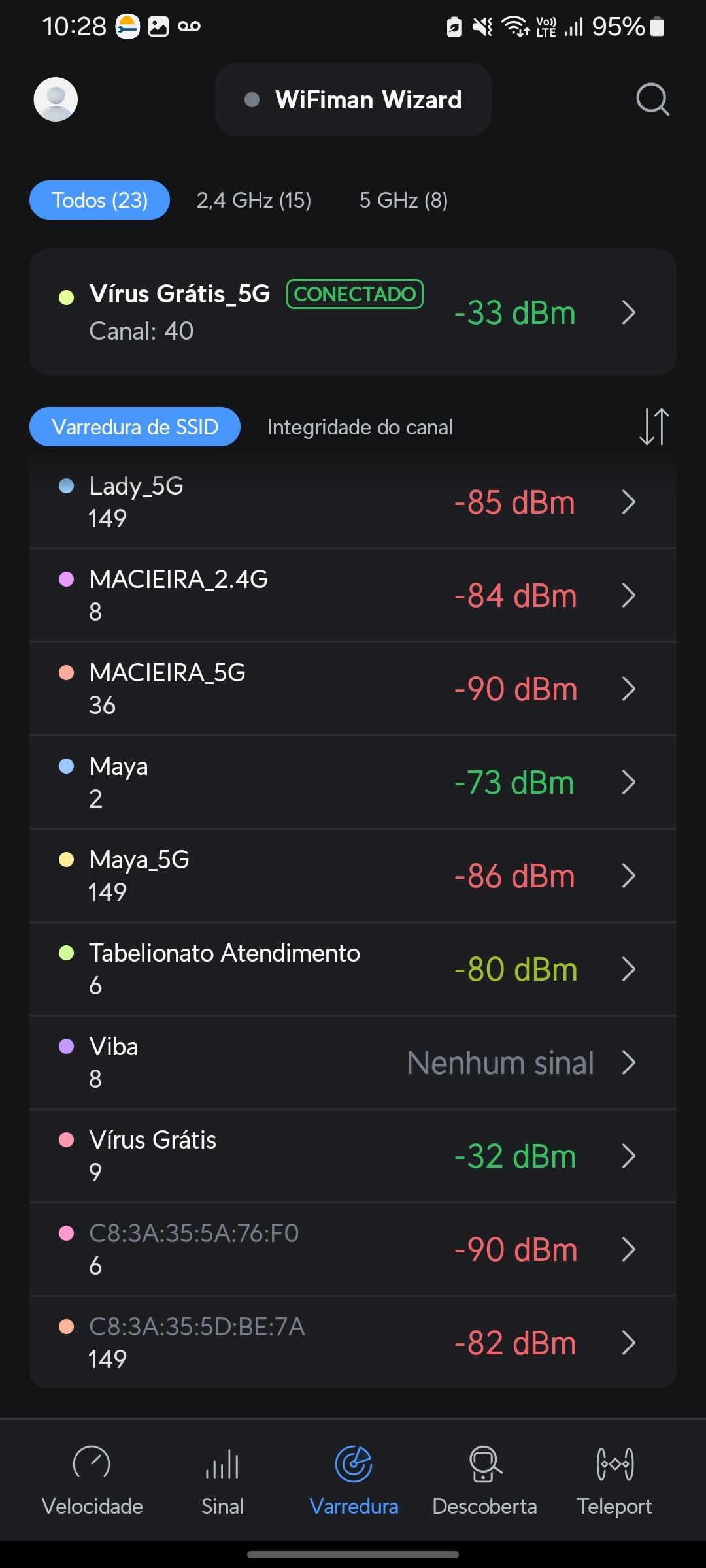Screen dimensions: 706x1568
Task: Open the Maya network on channel 2
Action: [353, 782]
